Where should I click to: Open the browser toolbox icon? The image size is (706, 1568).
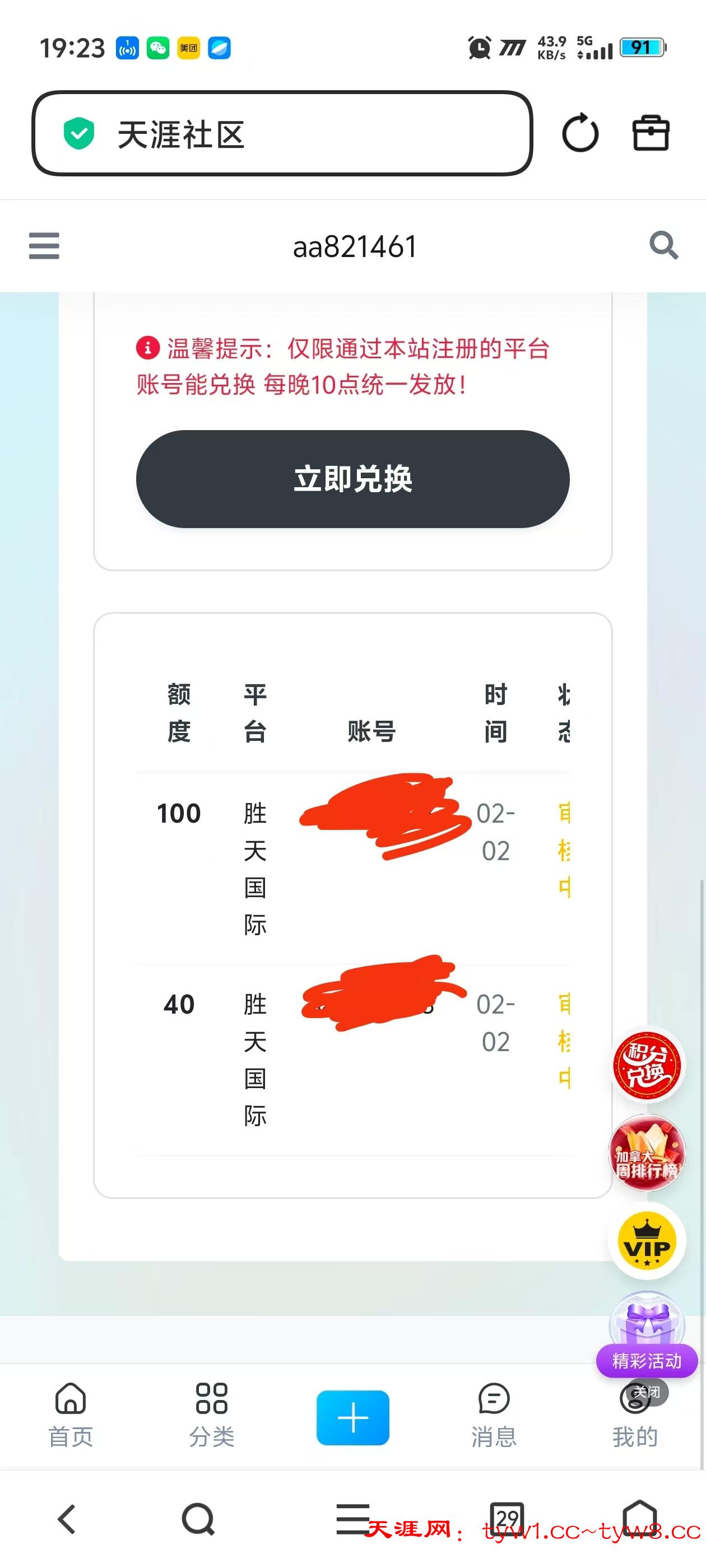point(651,133)
